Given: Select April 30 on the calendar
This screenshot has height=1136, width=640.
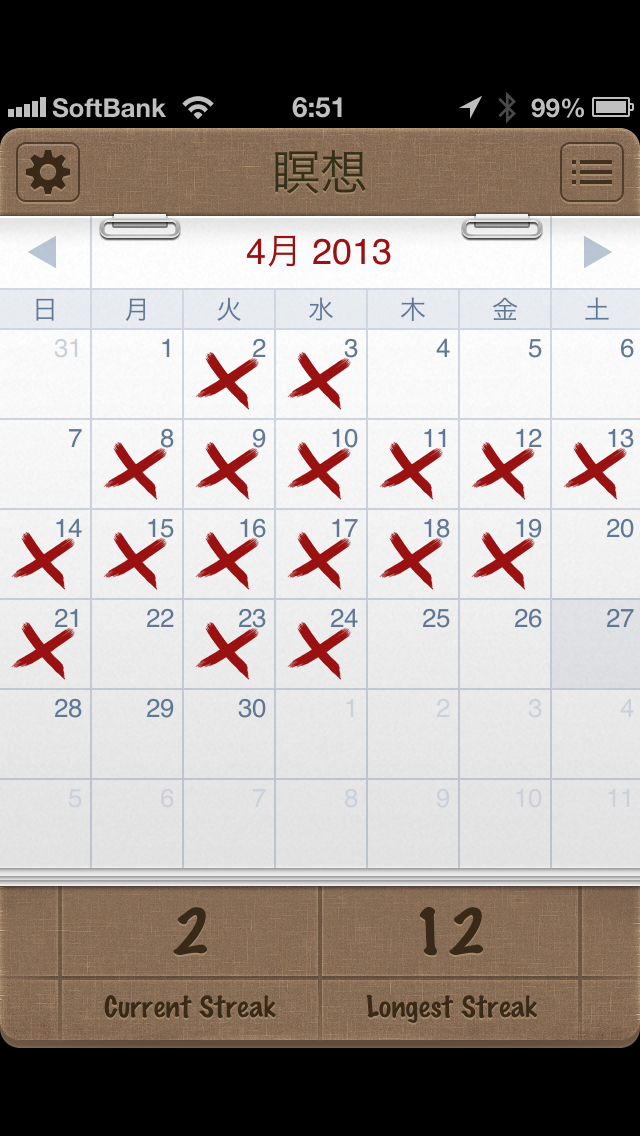Looking at the screenshot, I should click(x=228, y=735).
